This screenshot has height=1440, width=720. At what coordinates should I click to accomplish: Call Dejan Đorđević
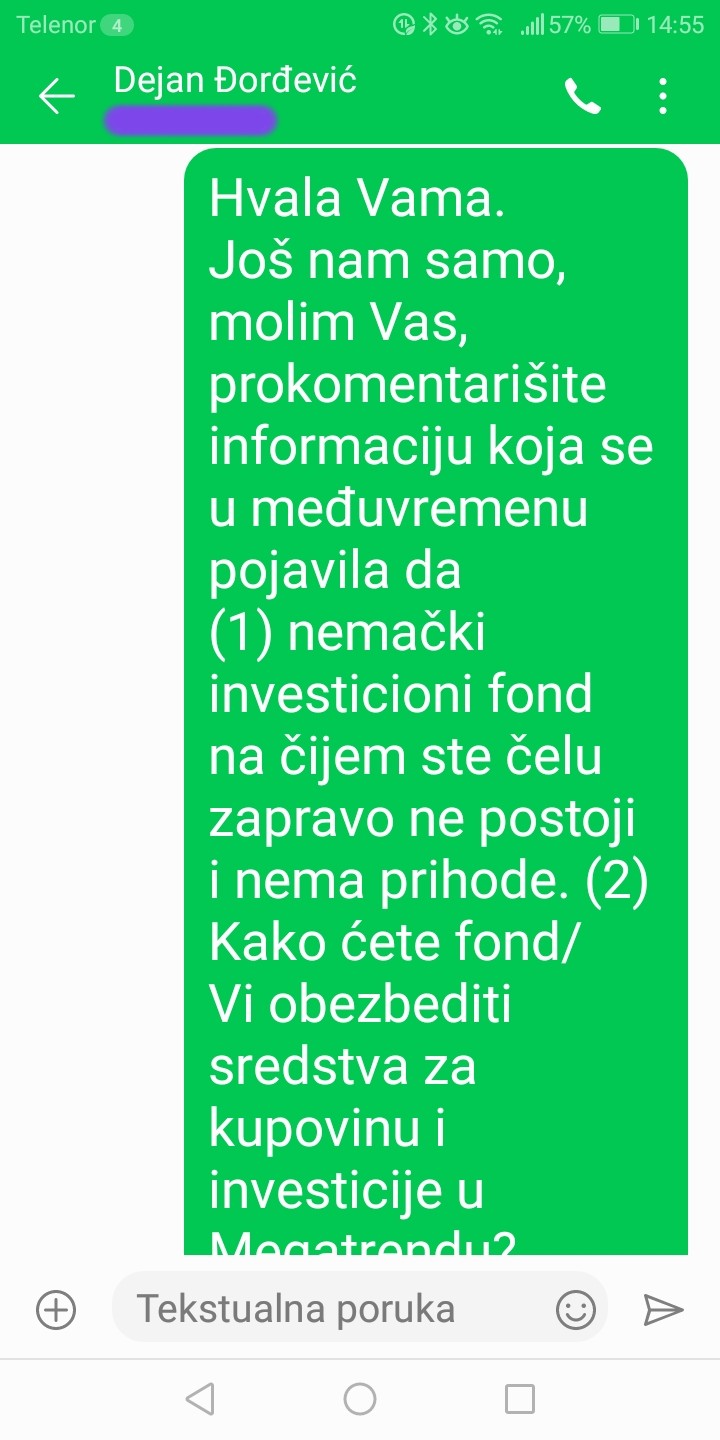click(x=583, y=96)
